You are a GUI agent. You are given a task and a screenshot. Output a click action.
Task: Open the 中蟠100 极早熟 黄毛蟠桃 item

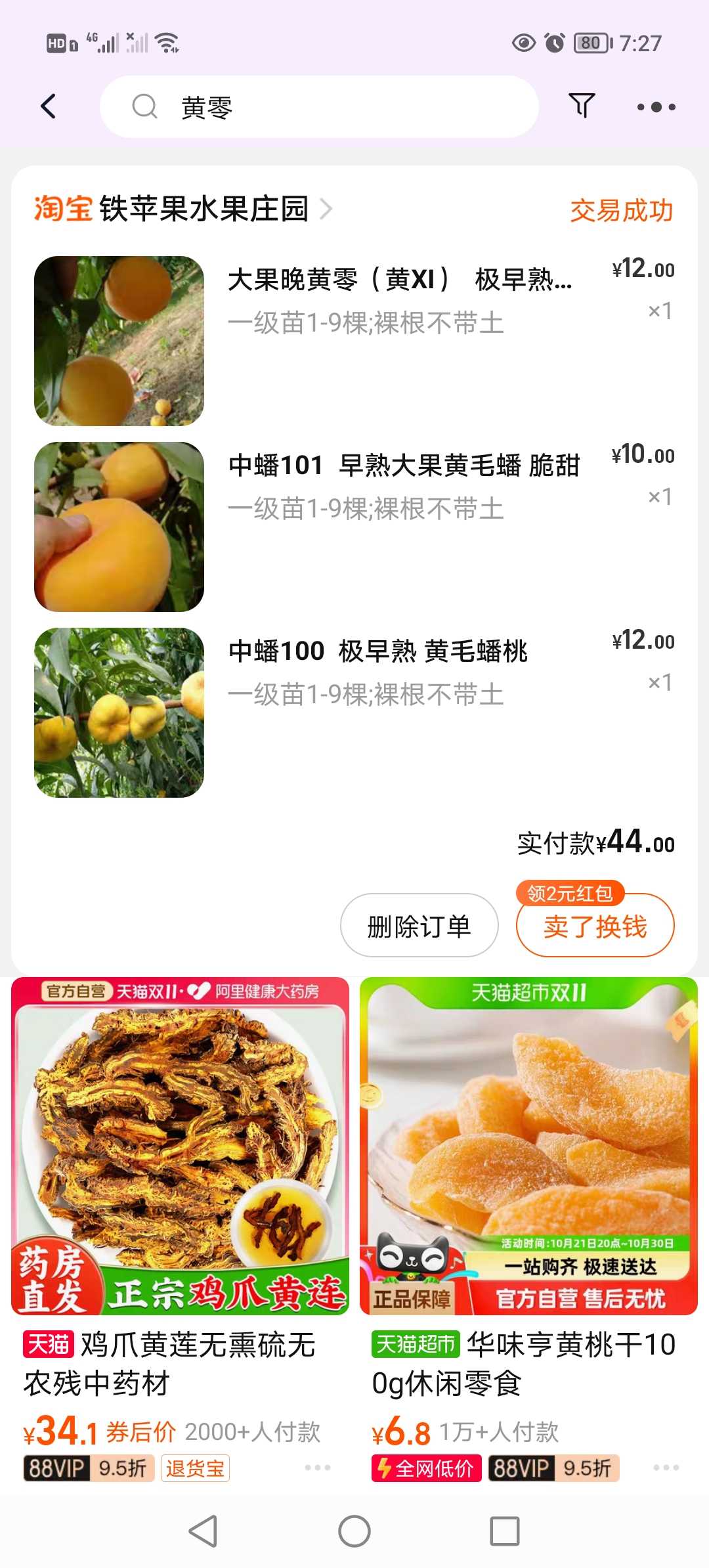tap(354, 712)
